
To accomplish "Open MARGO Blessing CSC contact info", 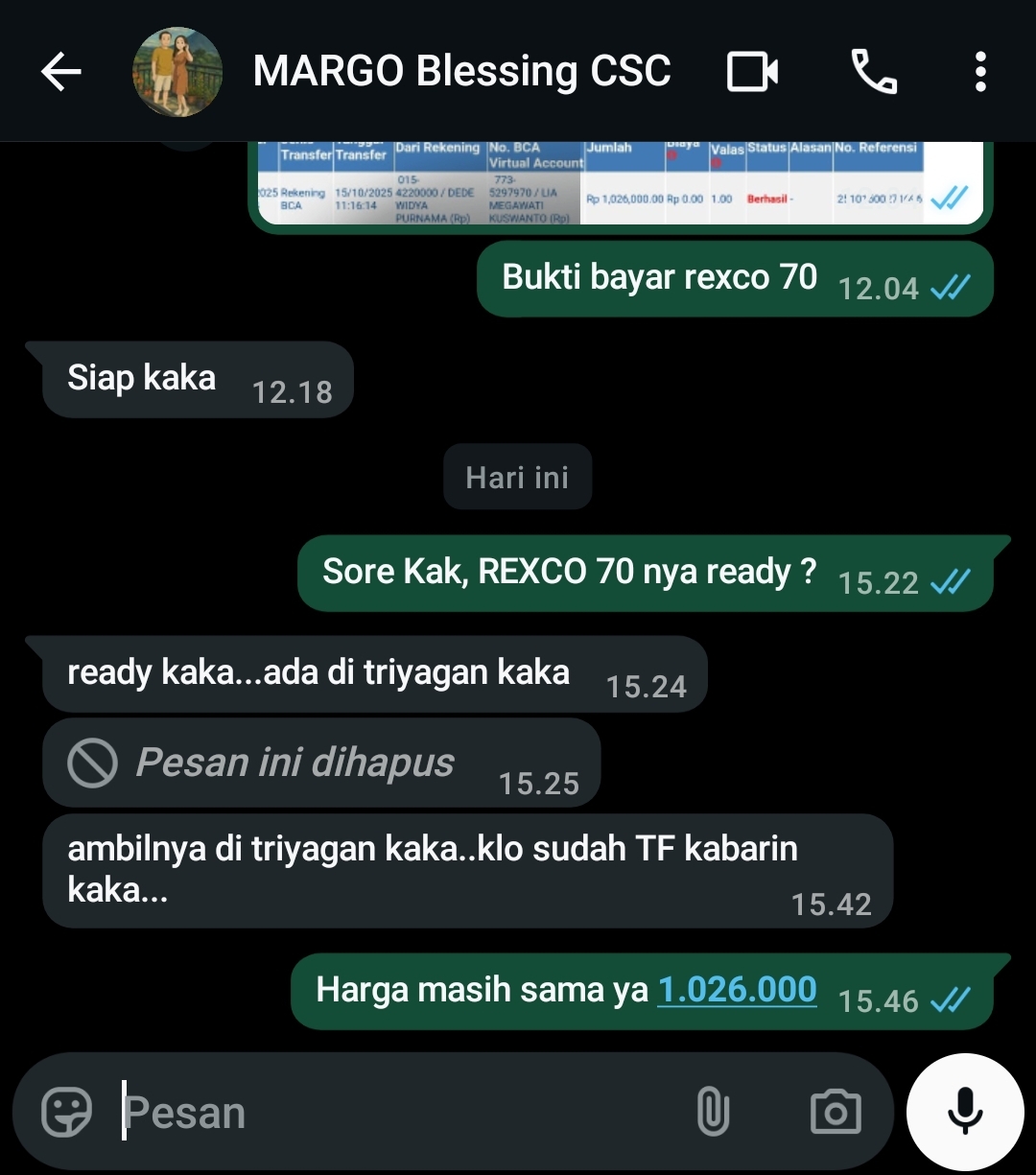I will point(461,72).
